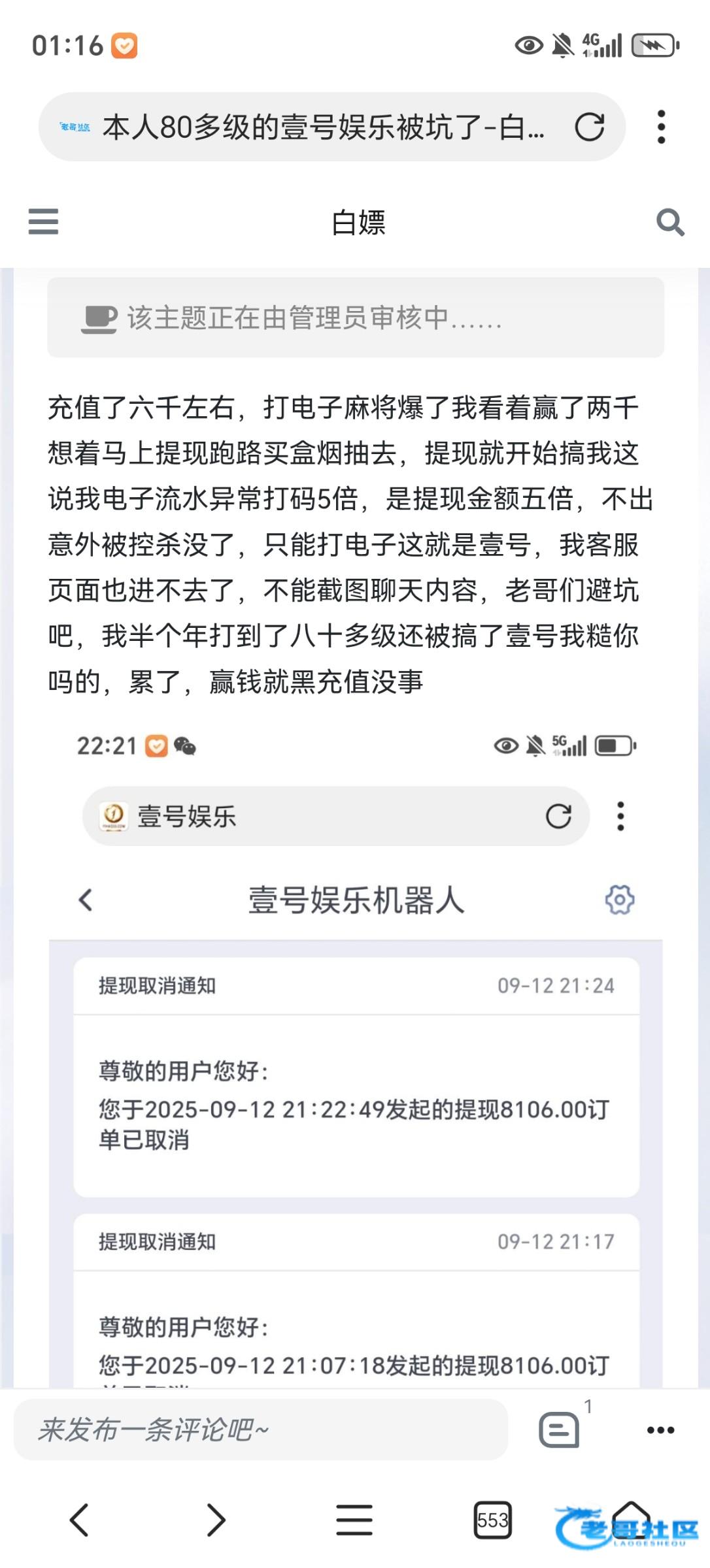Open the forum search magnifier
Viewport: 710px width, 1568px height.
click(x=669, y=222)
